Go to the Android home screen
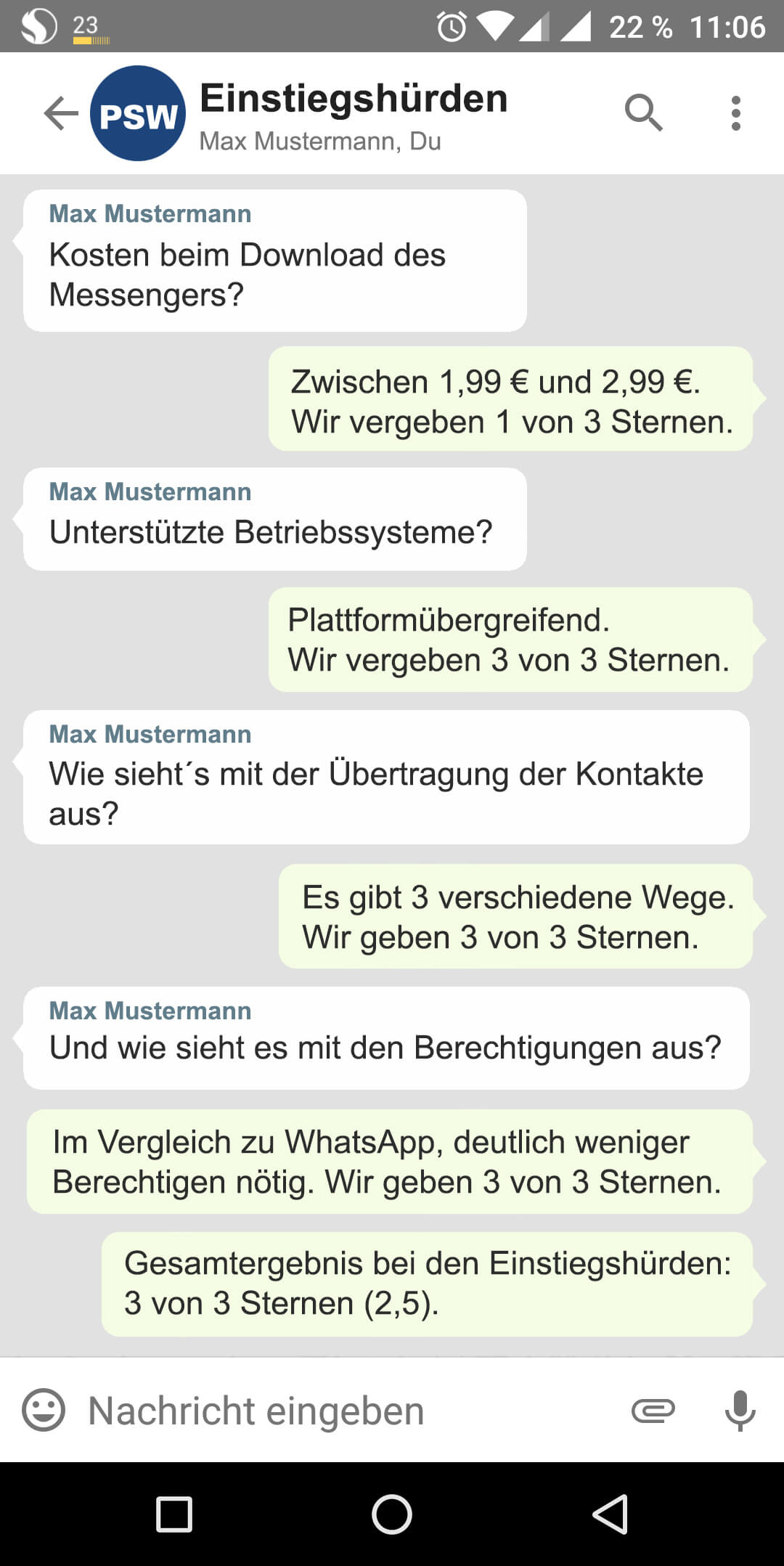The height and width of the screenshot is (1566, 784). pos(392,1514)
